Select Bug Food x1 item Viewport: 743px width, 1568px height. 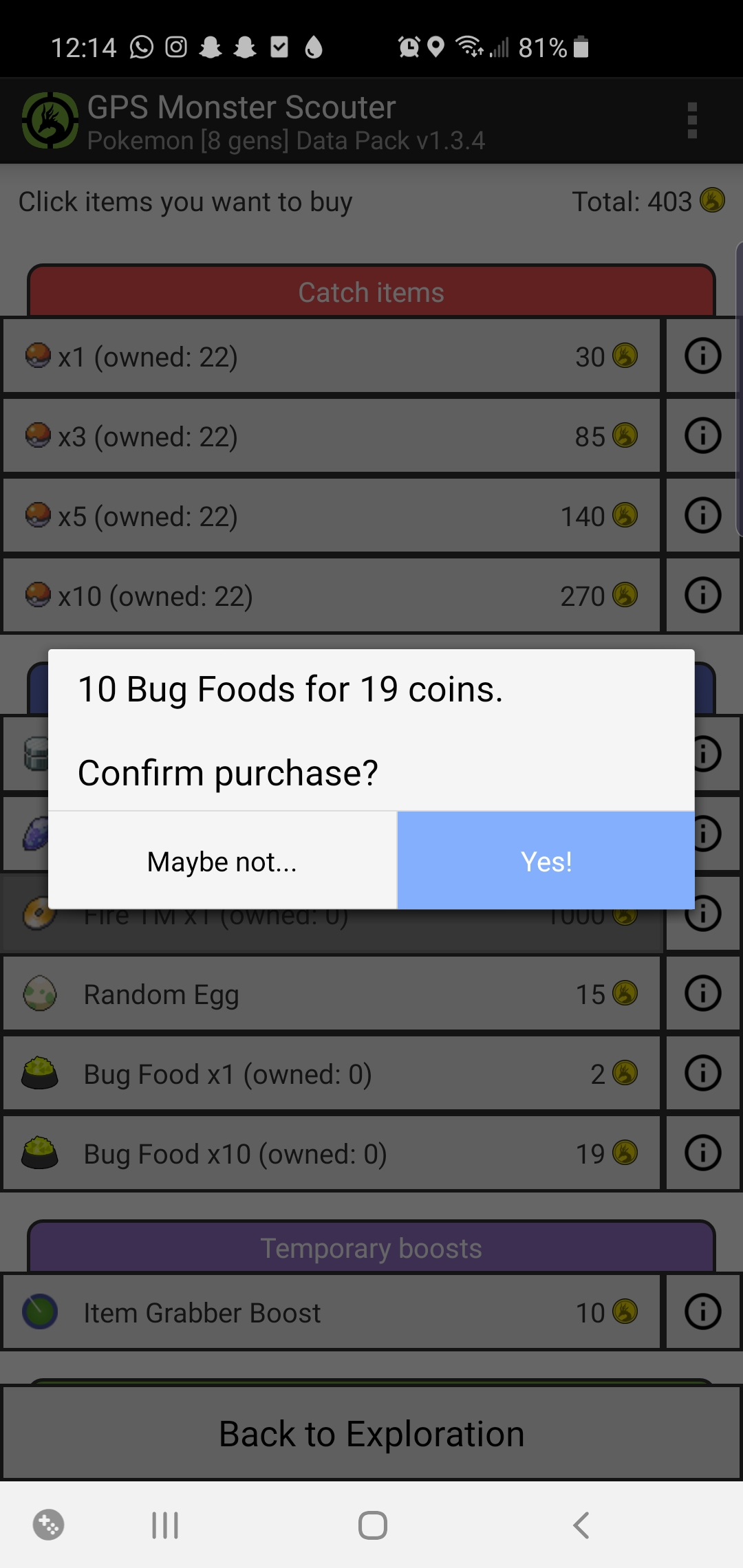[x=331, y=1074]
